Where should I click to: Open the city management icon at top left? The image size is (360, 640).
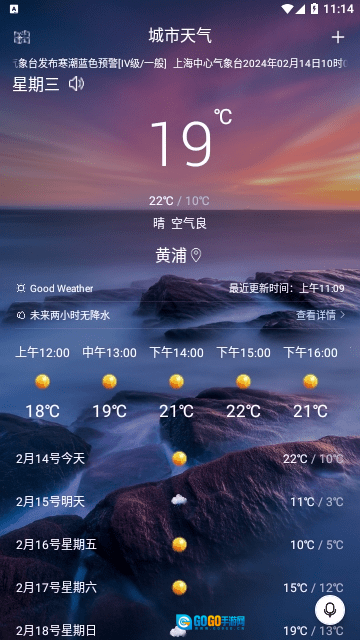(22, 37)
